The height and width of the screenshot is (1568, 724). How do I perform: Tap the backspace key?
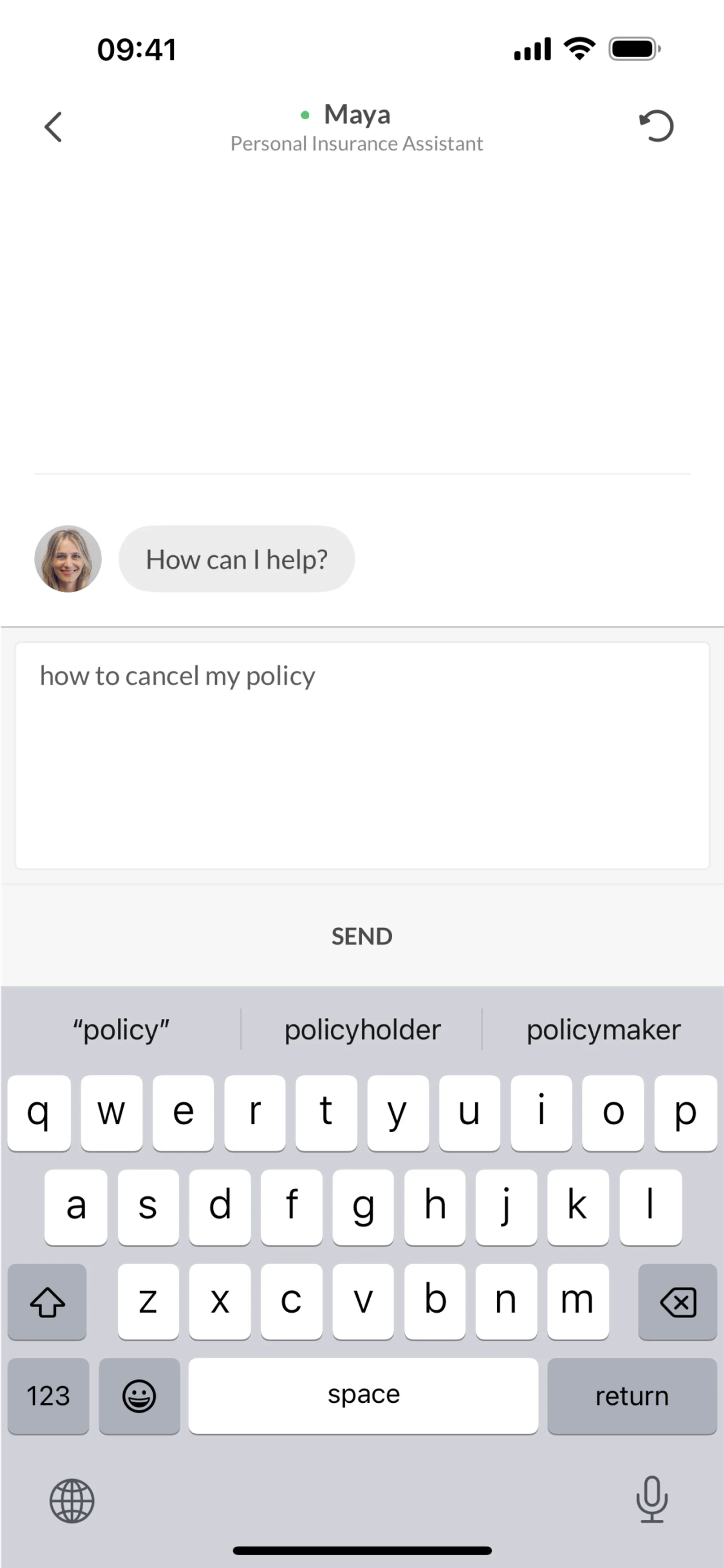pyautogui.click(x=677, y=1301)
